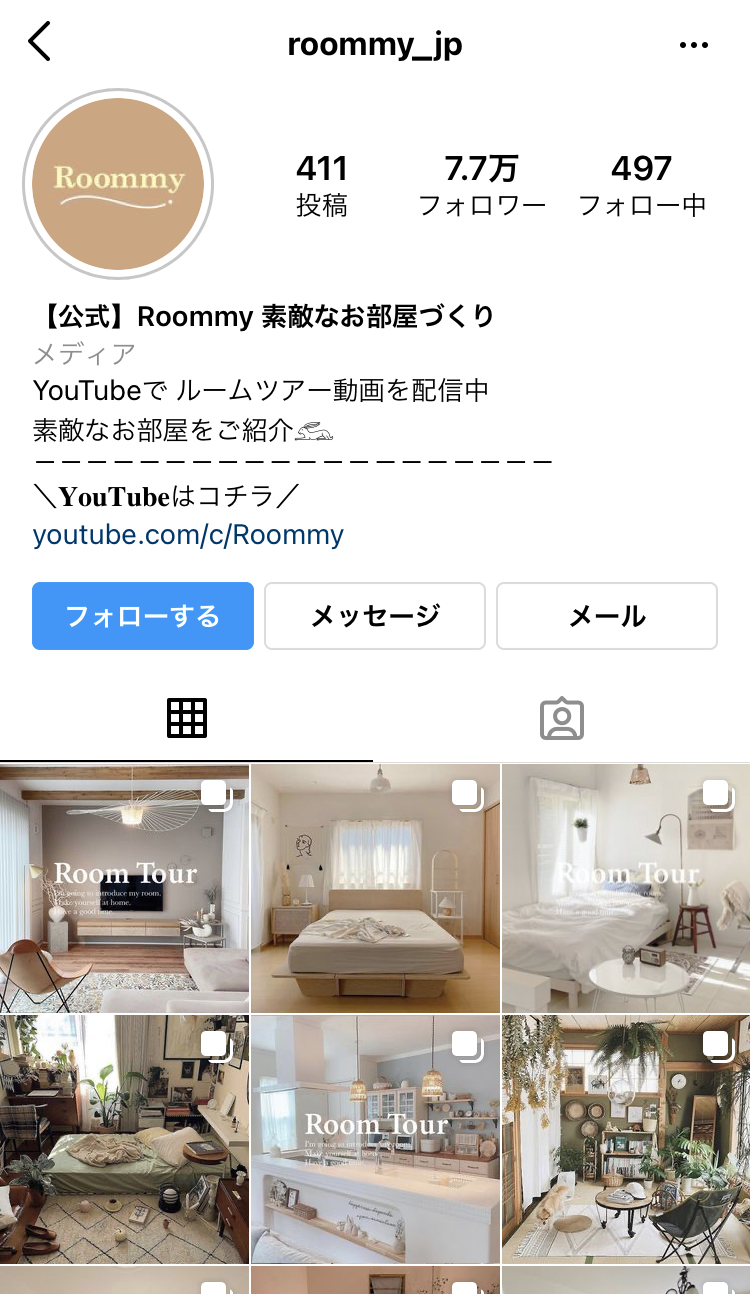The image size is (750, 1294).
Task: Switch to the tagged photos tab
Action: click(x=562, y=718)
